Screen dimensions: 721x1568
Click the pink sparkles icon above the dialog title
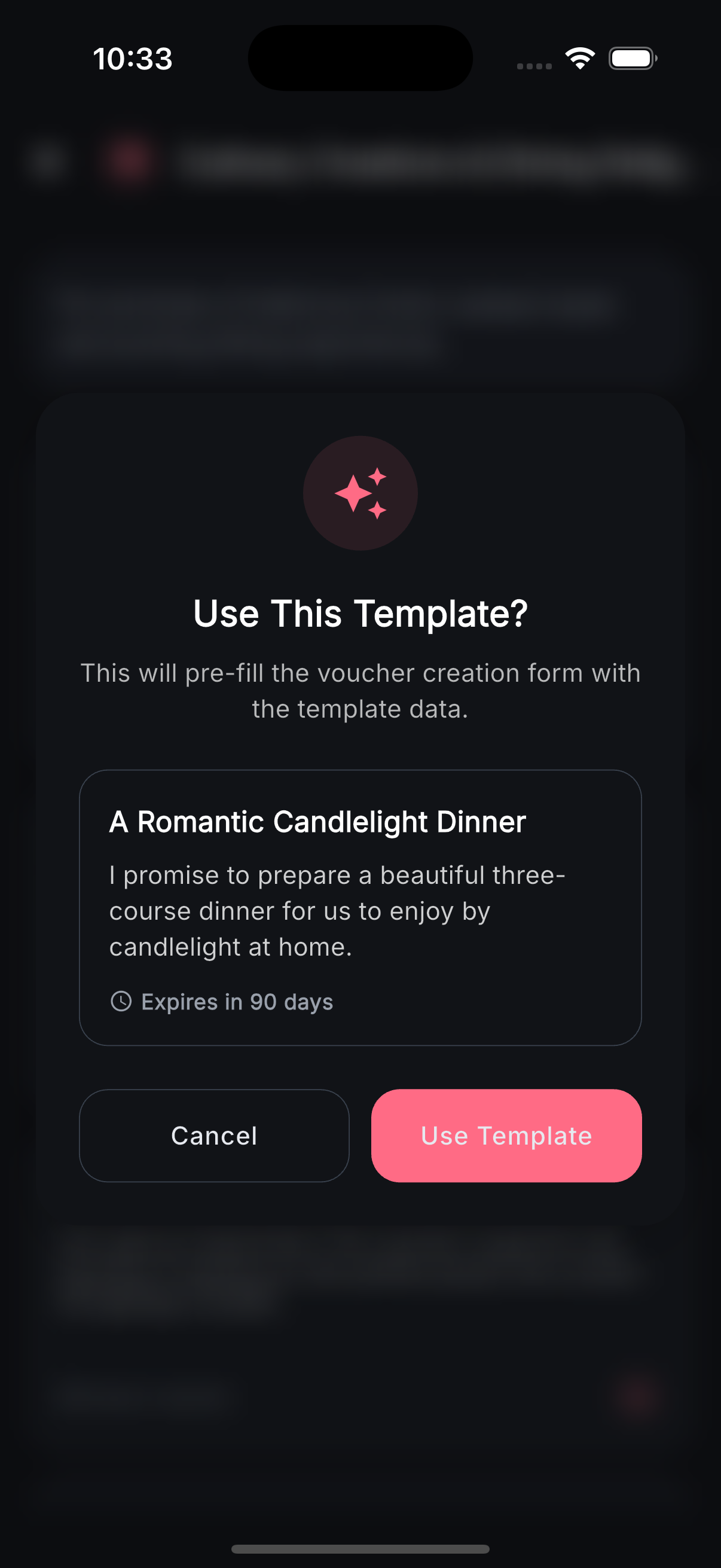tap(360, 494)
